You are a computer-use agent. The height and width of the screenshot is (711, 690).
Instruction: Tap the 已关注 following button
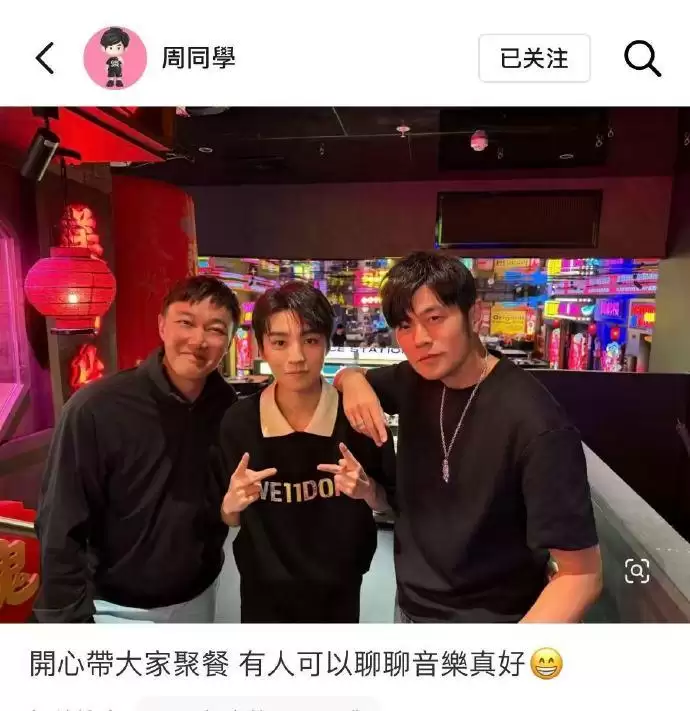(534, 58)
